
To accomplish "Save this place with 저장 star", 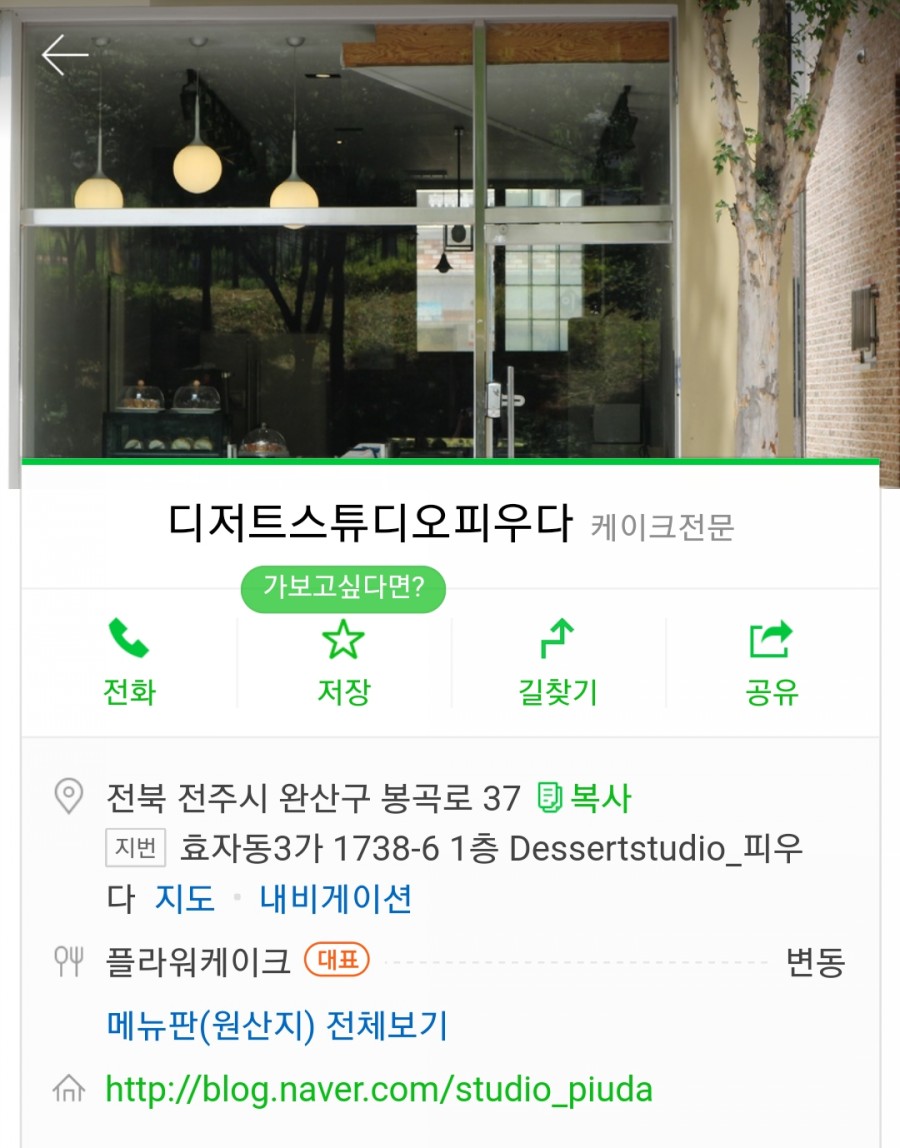I will pos(343,662).
